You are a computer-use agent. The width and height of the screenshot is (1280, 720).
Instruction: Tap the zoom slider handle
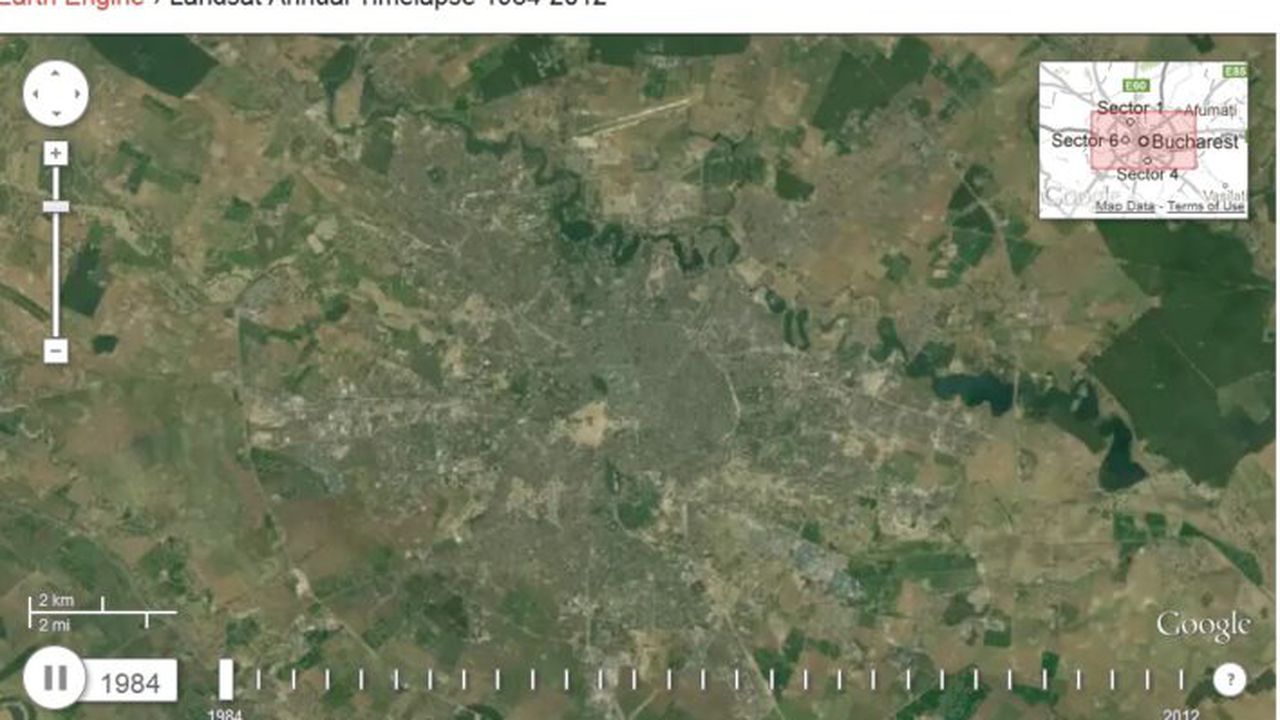56,206
